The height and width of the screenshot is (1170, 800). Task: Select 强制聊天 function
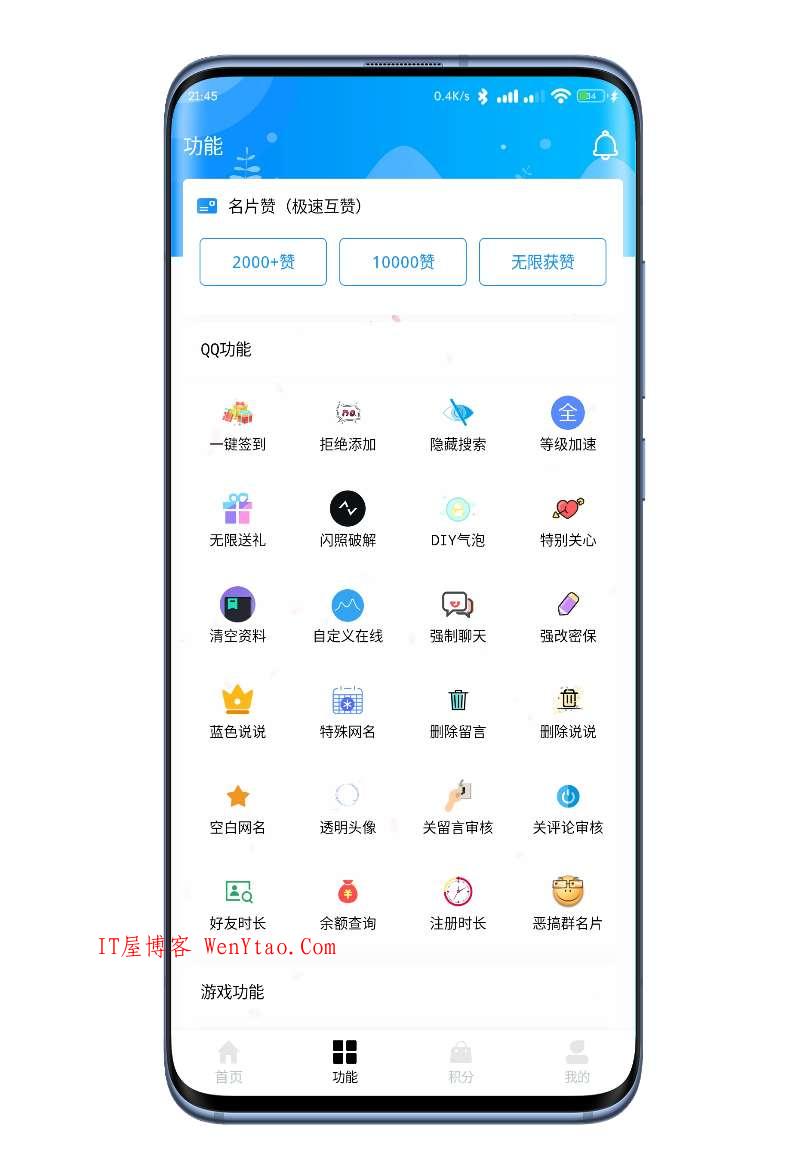point(458,616)
